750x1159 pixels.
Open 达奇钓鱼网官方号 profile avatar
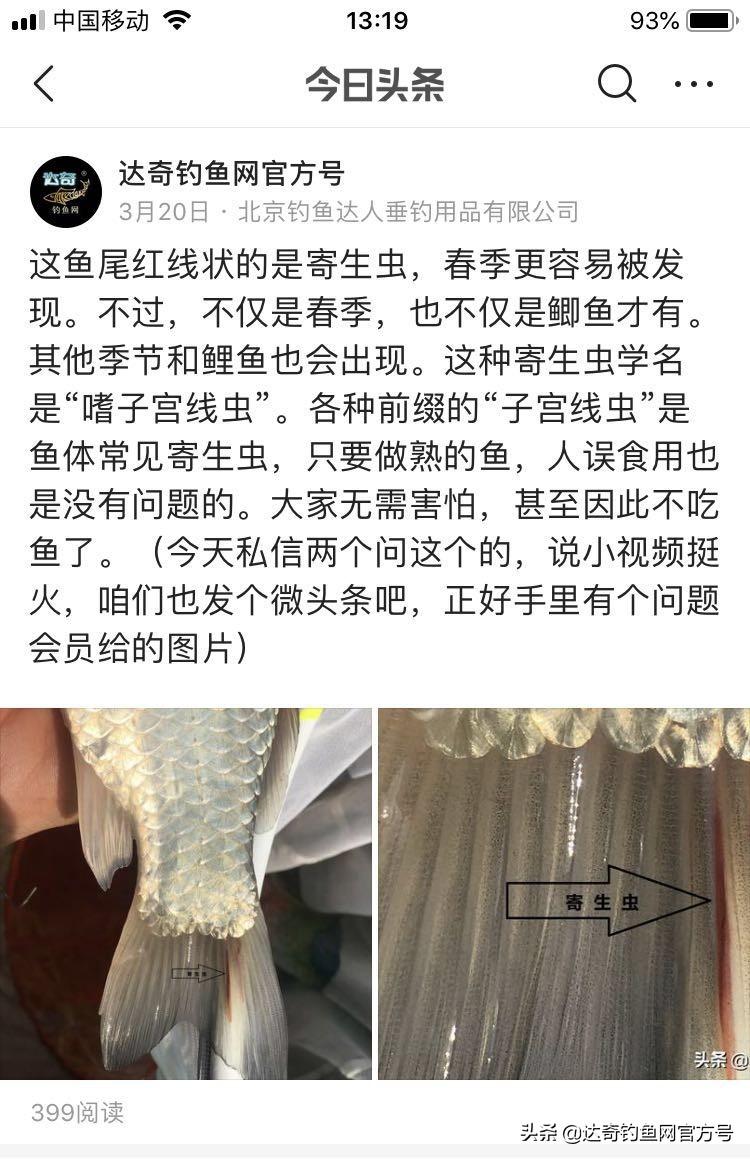tap(66, 191)
